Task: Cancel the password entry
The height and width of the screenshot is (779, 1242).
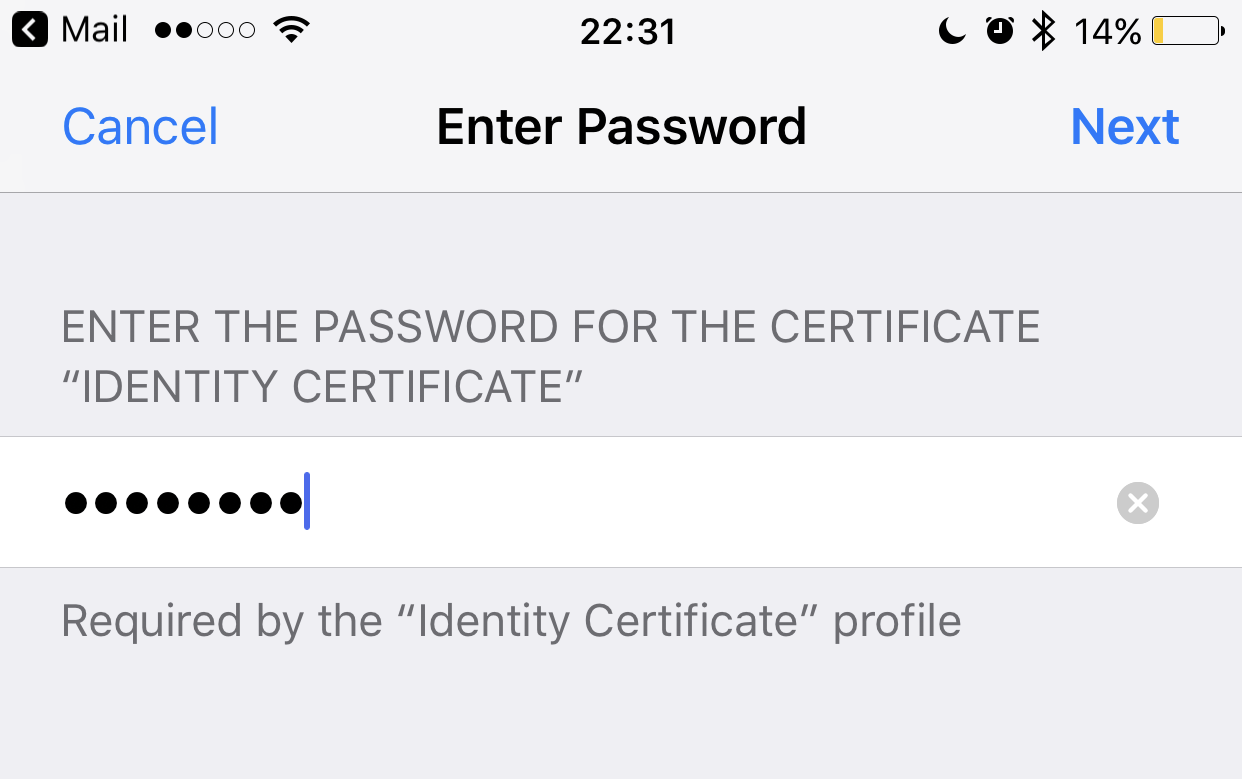Action: click(x=140, y=127)
